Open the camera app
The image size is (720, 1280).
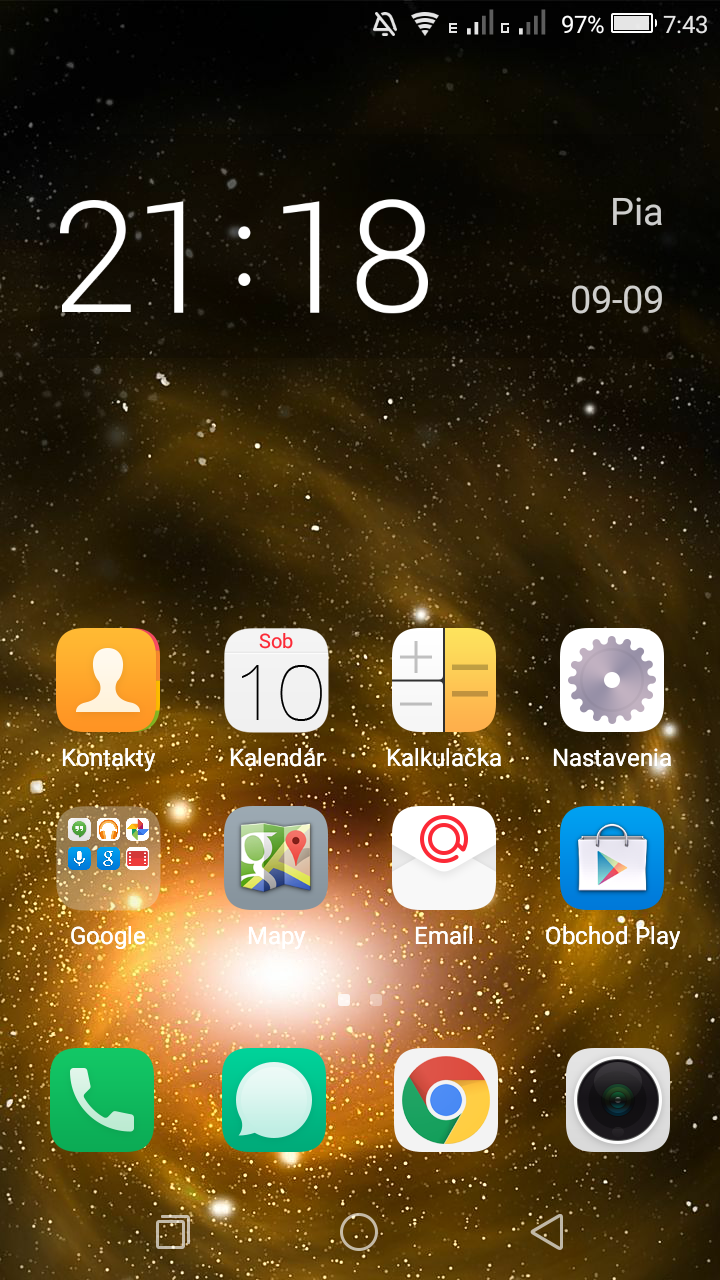point(618,1100)
